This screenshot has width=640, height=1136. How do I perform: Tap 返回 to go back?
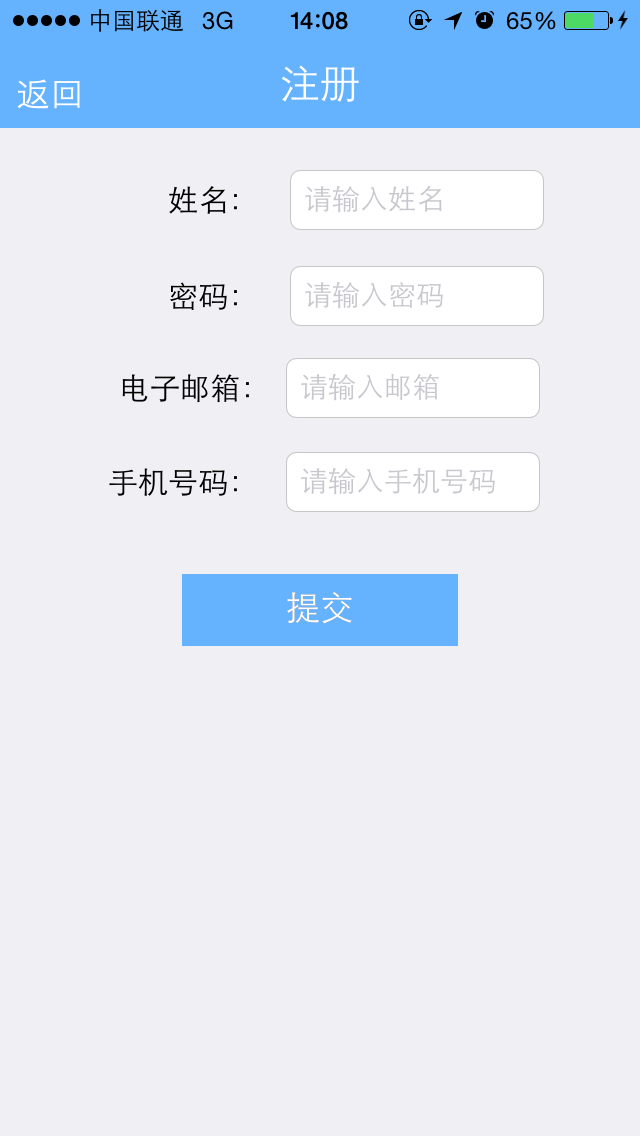49,94
